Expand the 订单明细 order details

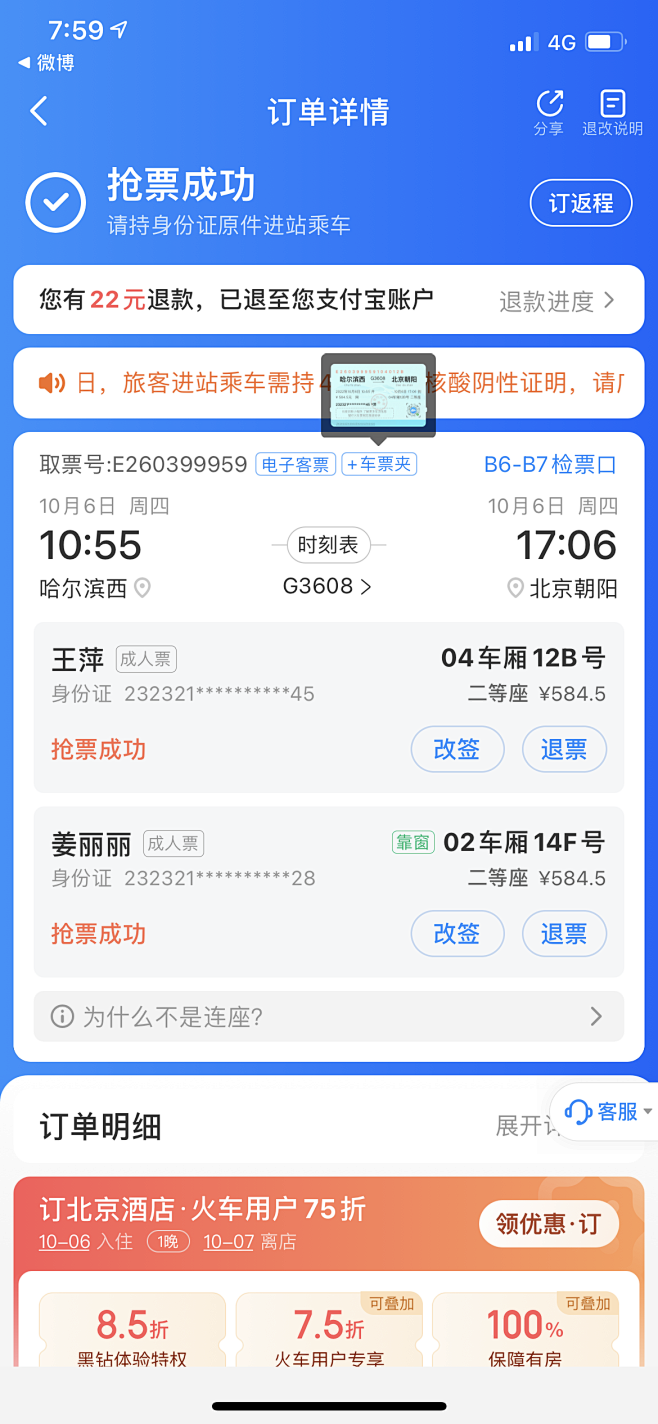point(523,1127)
